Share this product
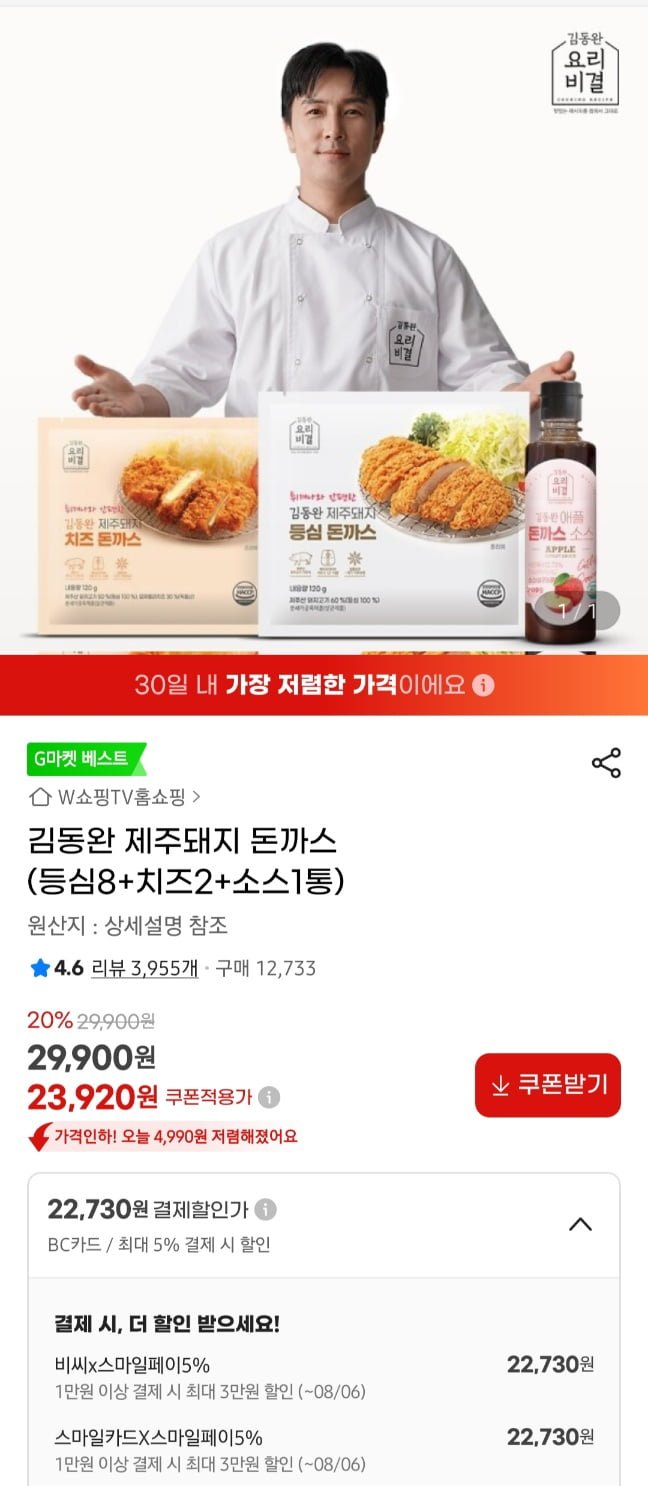This screenshot has height=1486, width=648. click(606, 763)
